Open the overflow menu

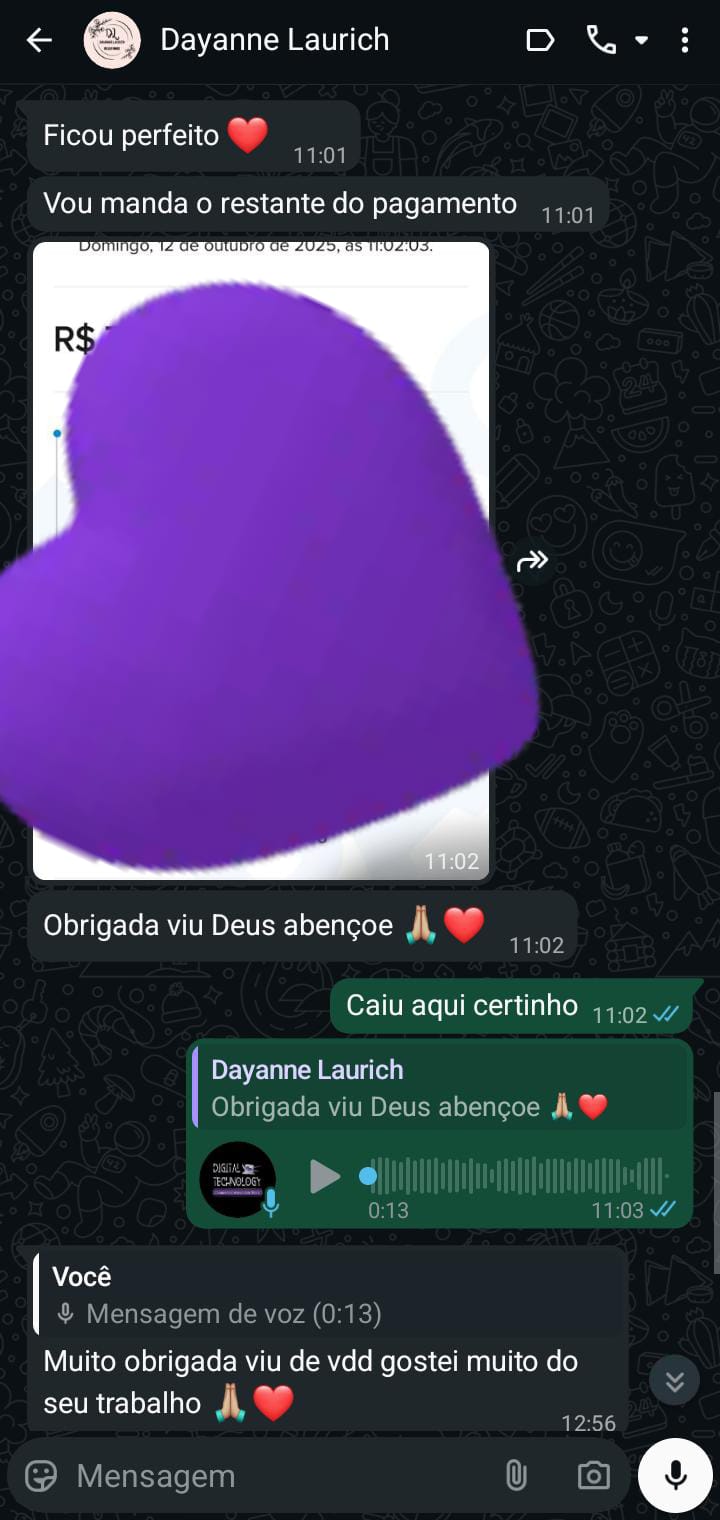click(685, 40)
